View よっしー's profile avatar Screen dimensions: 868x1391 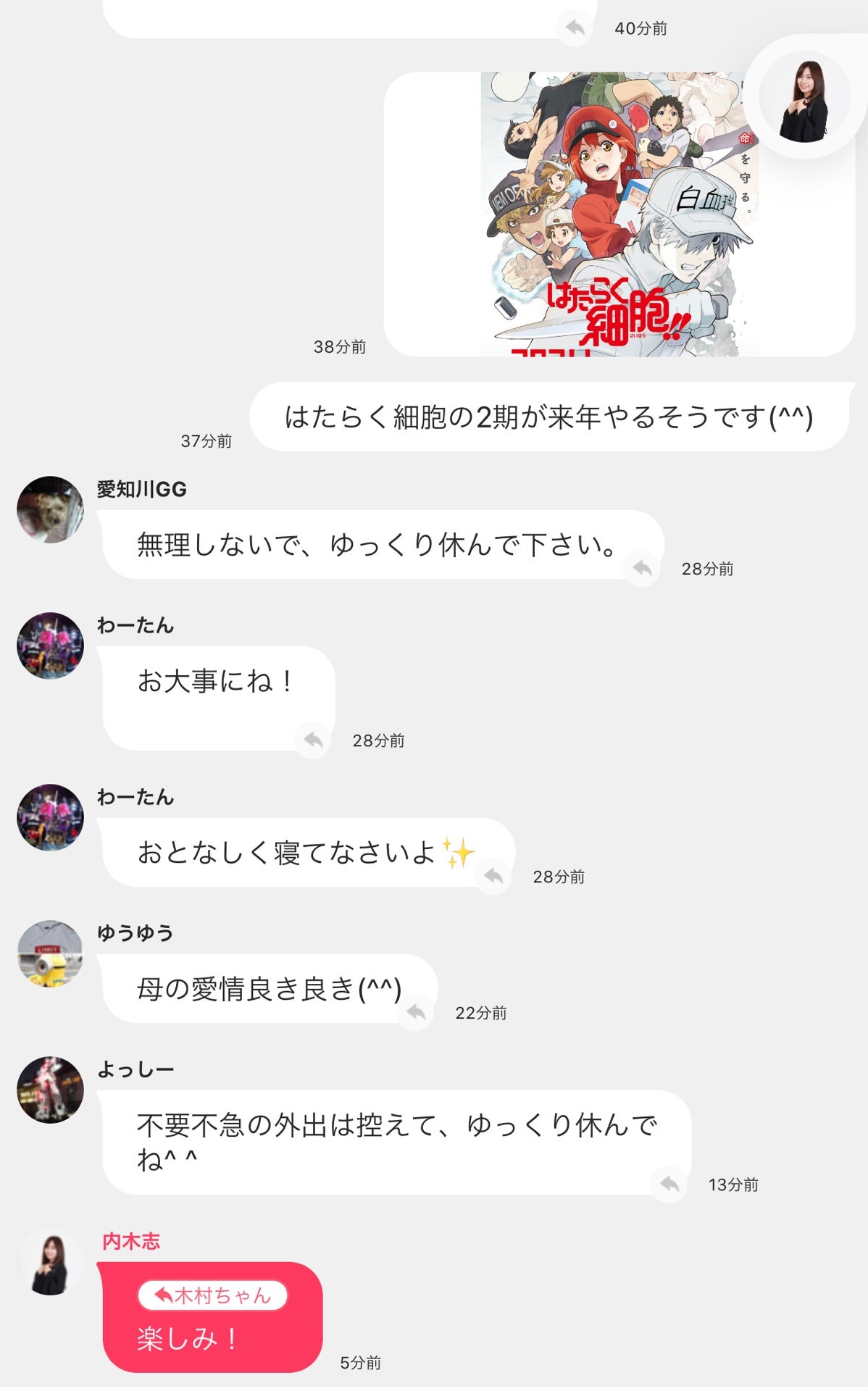[50, 1090]
